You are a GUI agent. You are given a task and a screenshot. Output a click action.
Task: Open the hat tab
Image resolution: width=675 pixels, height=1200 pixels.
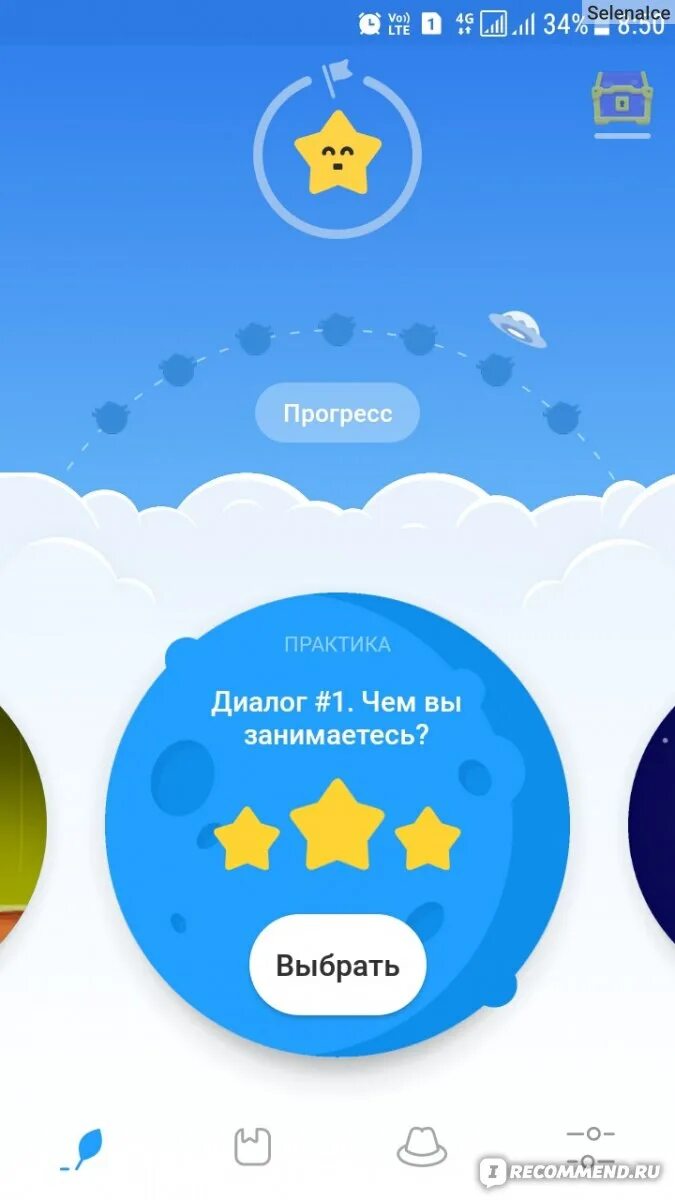422,1147
